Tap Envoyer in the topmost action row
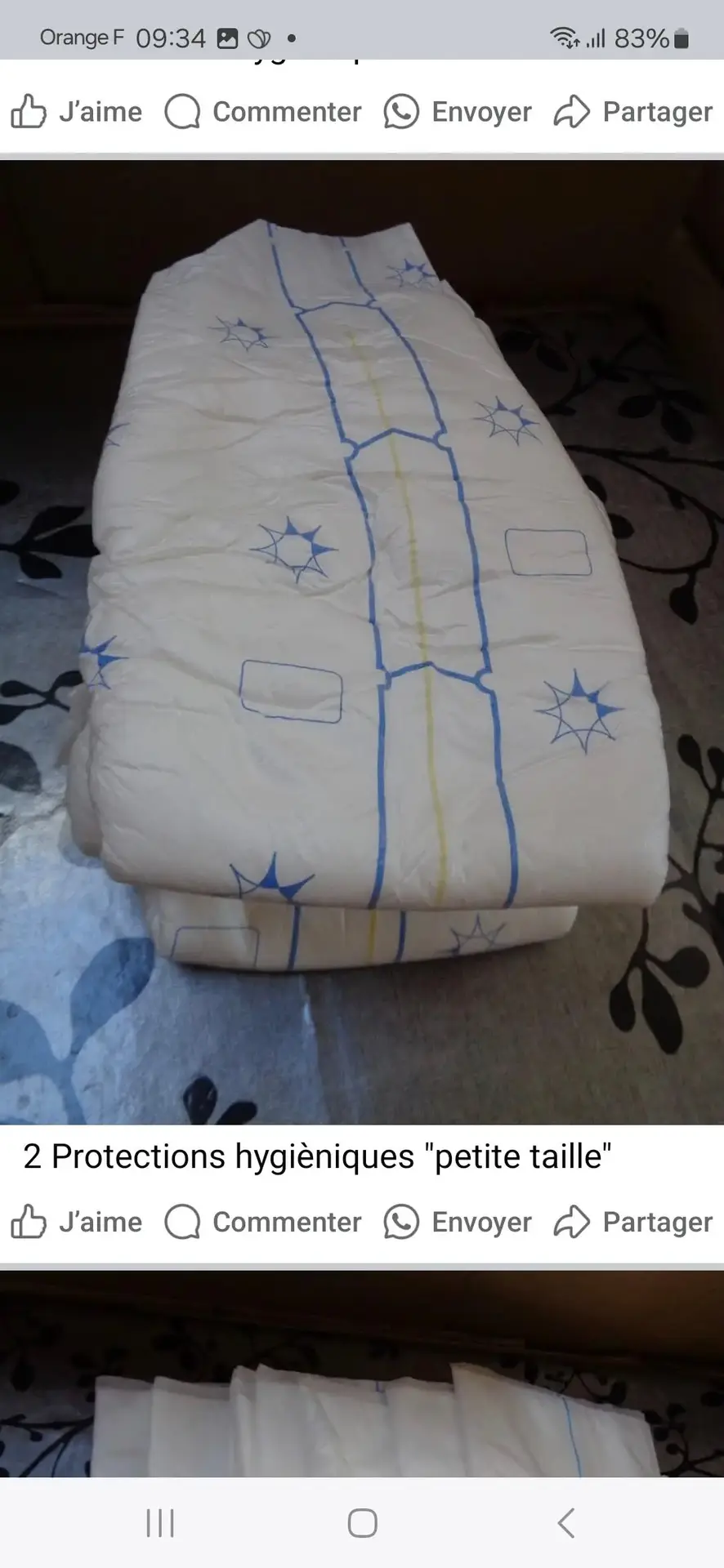The height and width of the screenshot is (1568, 724). (458, 112)
